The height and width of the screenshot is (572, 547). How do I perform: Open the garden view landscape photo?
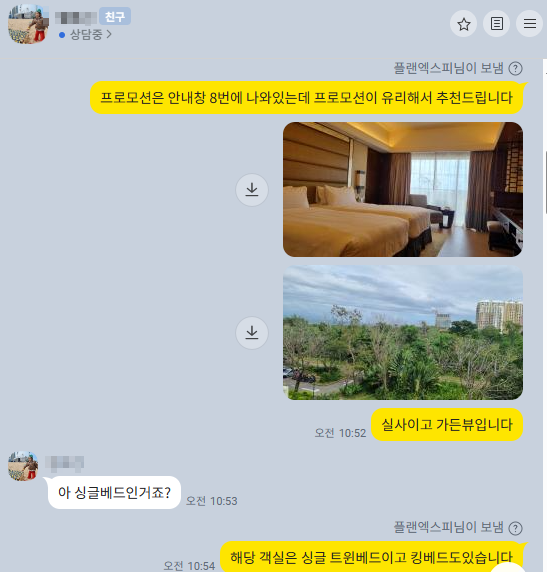pos(403,332)
